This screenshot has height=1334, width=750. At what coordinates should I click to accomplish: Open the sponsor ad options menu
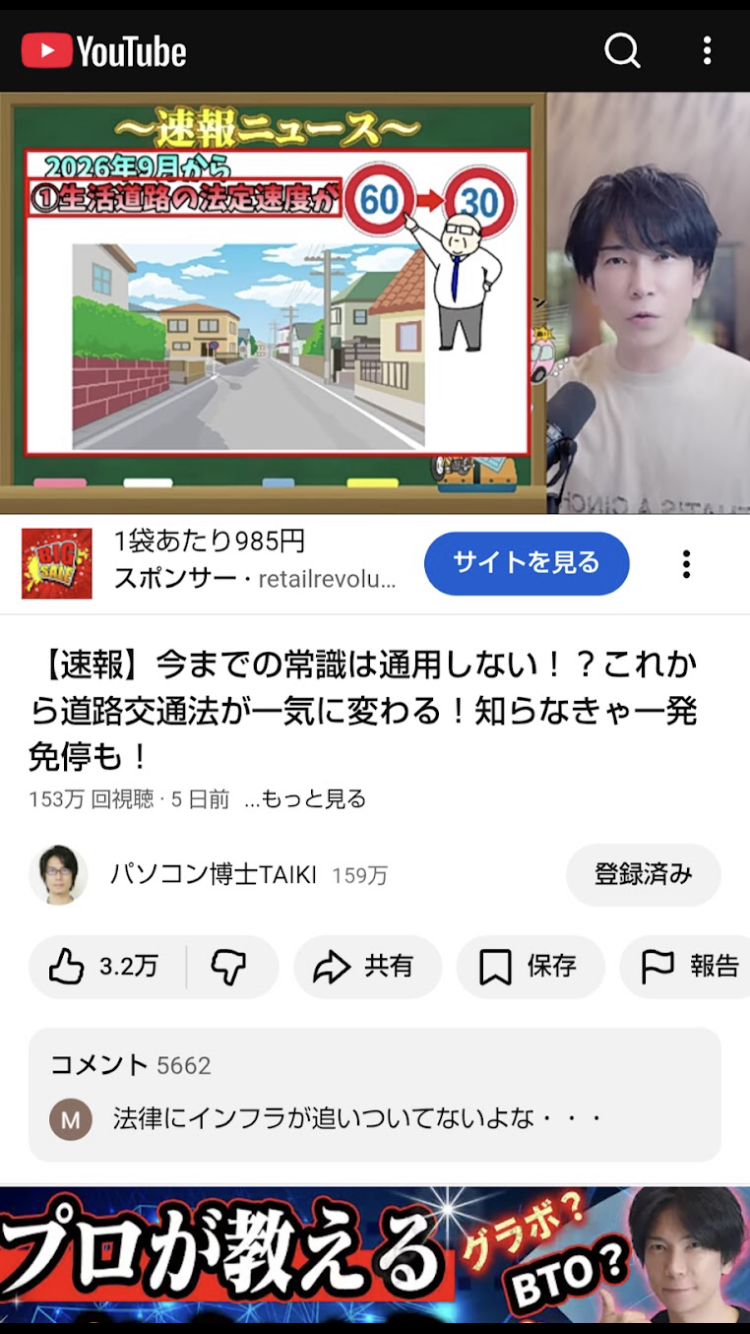coord(686,564)
